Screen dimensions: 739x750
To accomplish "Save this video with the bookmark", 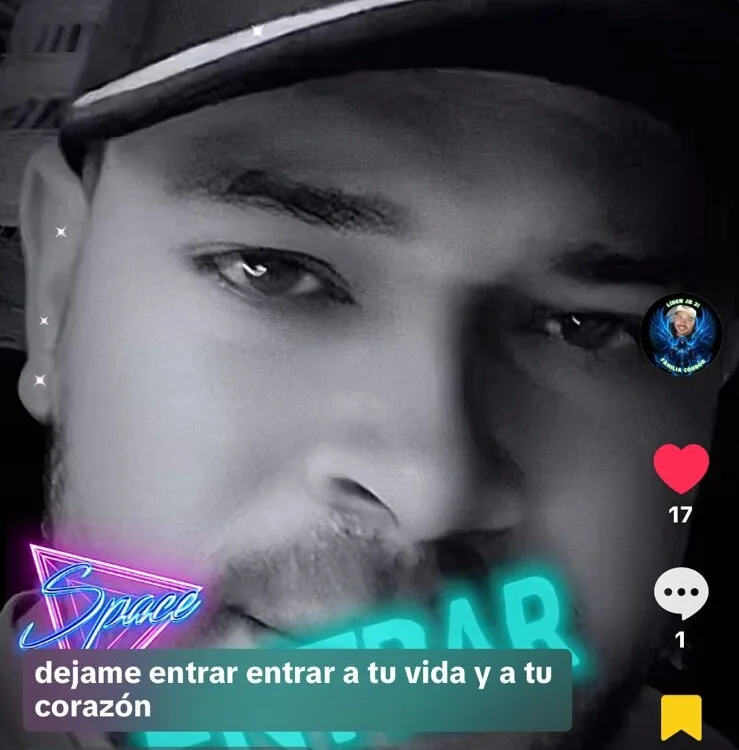I will (x=681, y=717).
